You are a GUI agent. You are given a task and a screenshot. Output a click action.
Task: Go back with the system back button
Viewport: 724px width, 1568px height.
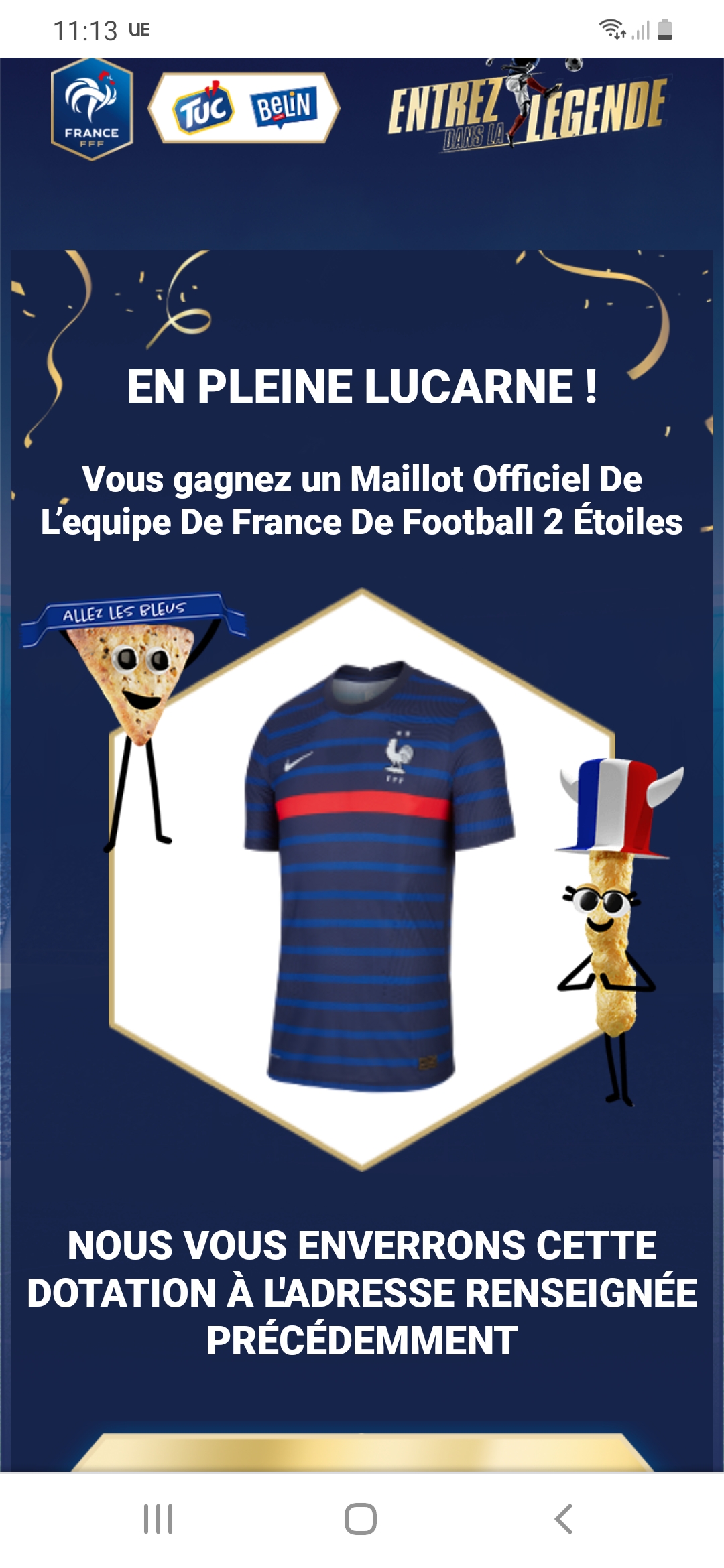tap(564, 1518)
